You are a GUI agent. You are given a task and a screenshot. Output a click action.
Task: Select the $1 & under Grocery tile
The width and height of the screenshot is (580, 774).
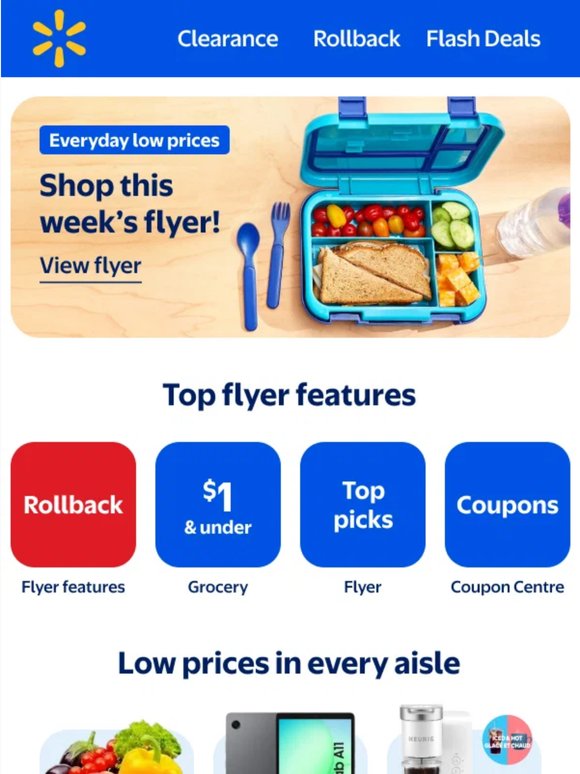(218, 504)
